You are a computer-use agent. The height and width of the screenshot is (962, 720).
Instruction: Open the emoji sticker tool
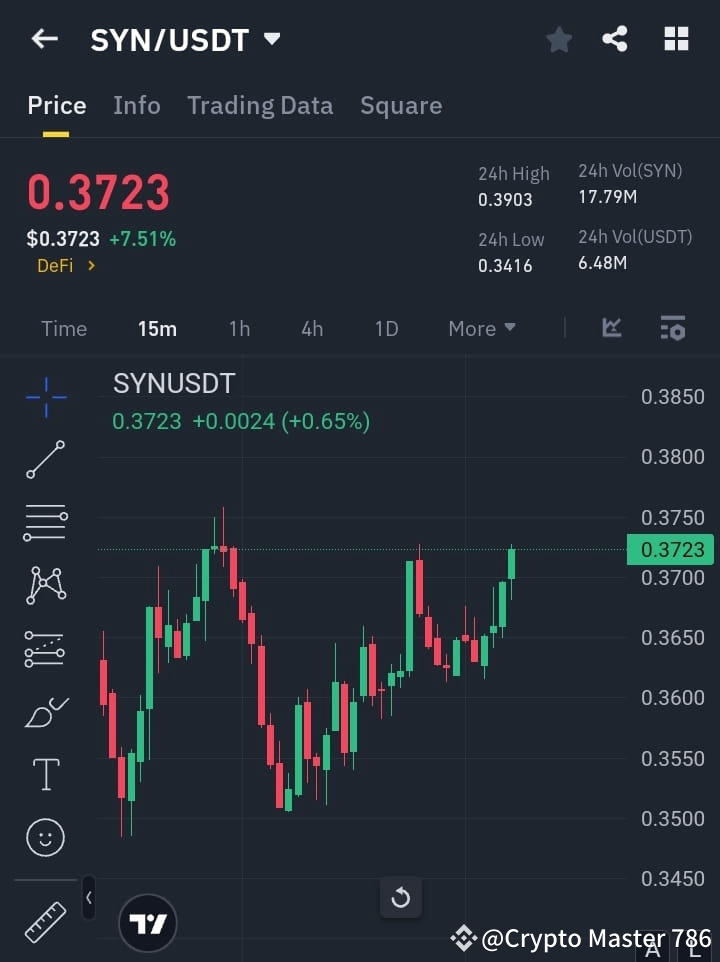[45, 837]
